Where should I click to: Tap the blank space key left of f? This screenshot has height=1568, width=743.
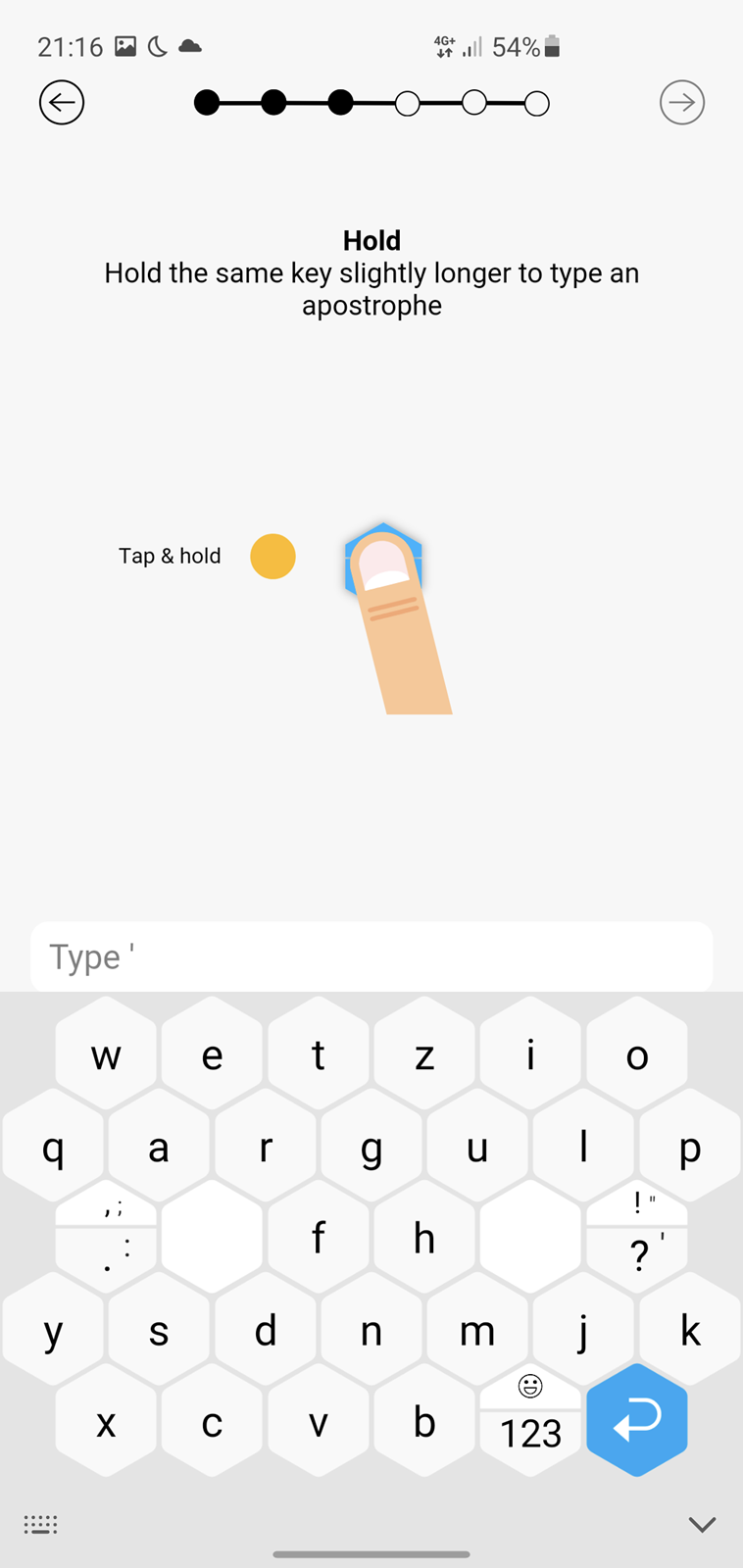click(x=212, y=1237)
